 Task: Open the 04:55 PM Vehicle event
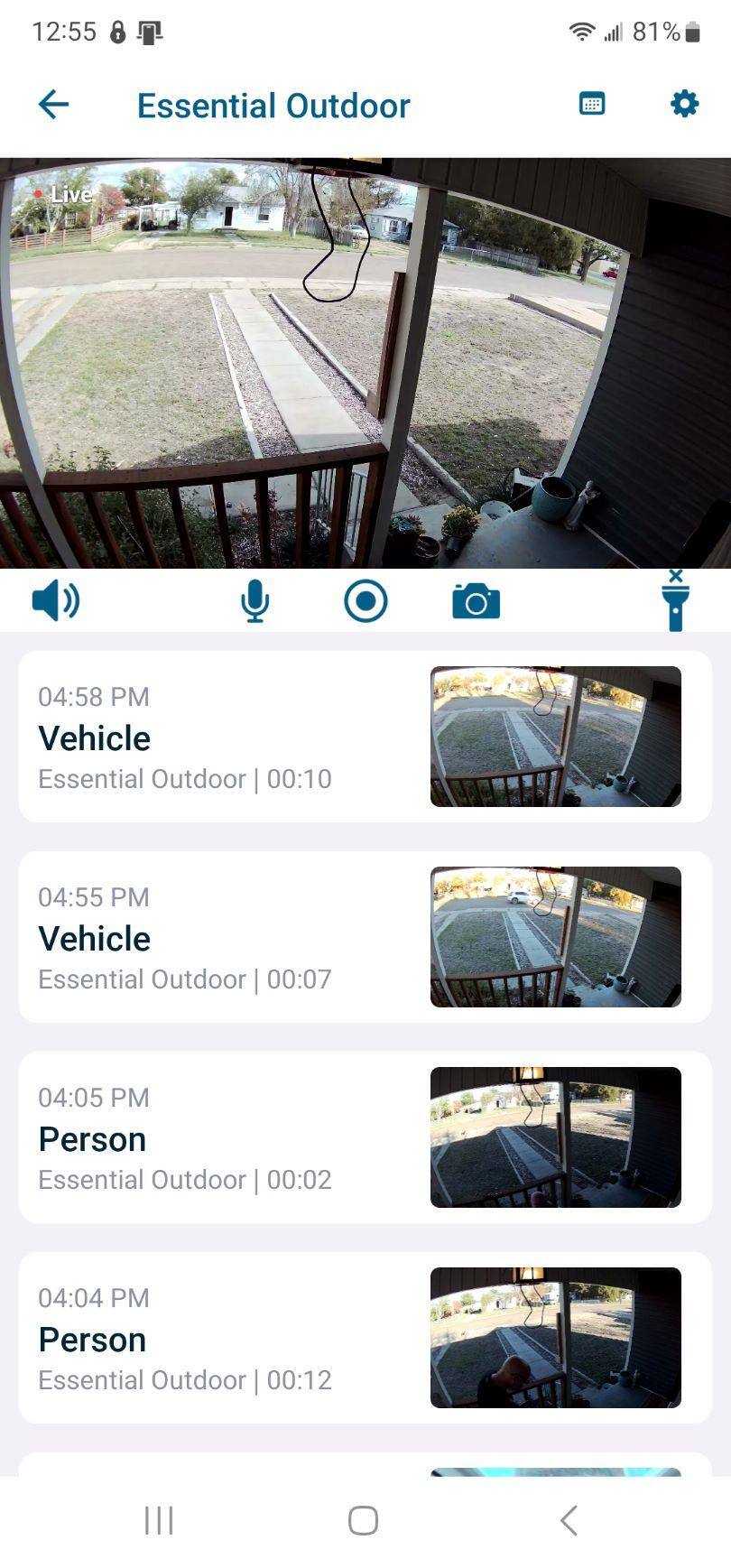[365, 937]
